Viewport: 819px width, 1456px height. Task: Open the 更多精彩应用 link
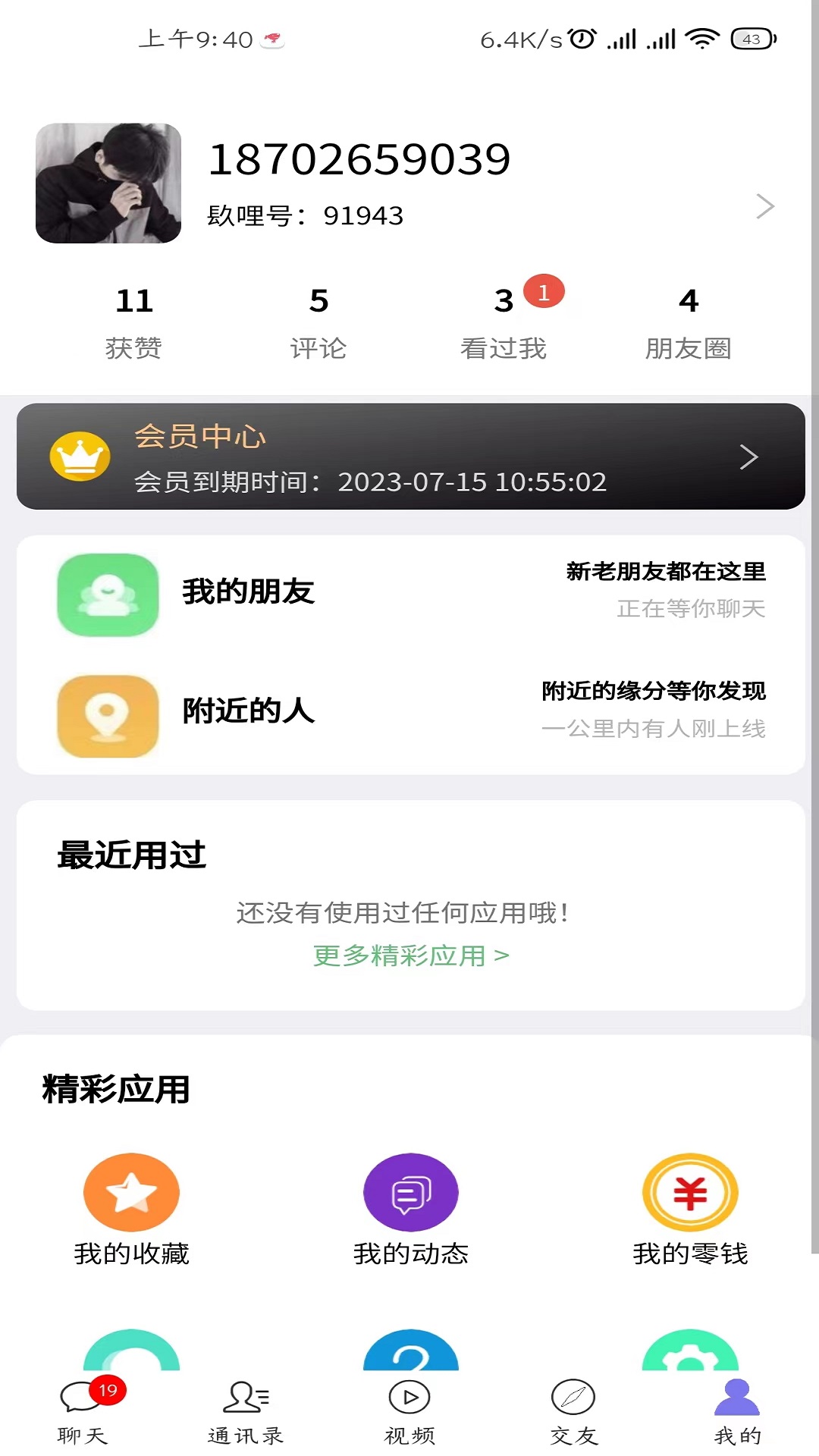coord(409,956)
